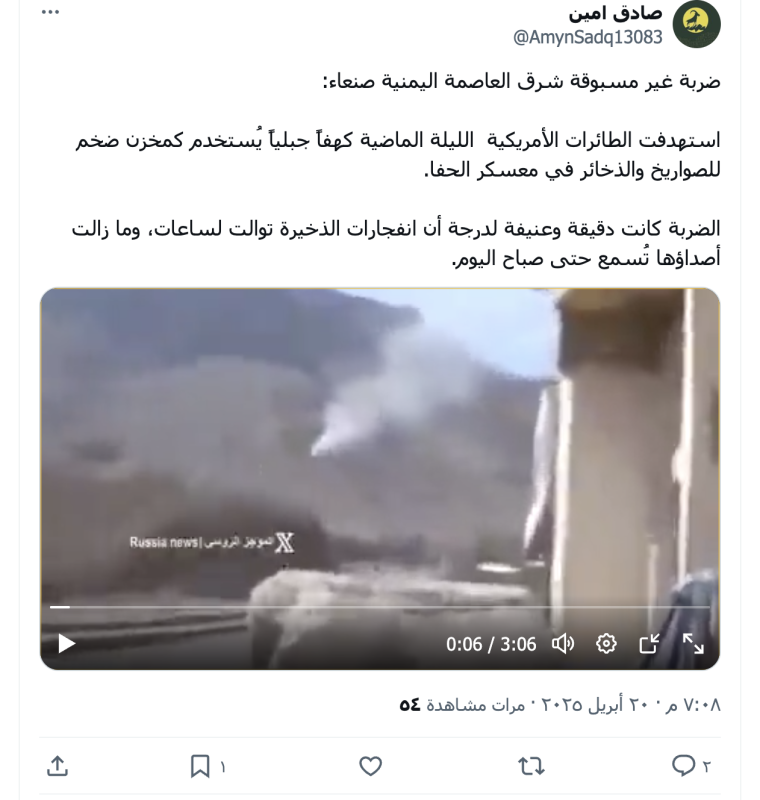Viewport: 760px width, 800px height.
Task: Like this post
Action: 371,766
